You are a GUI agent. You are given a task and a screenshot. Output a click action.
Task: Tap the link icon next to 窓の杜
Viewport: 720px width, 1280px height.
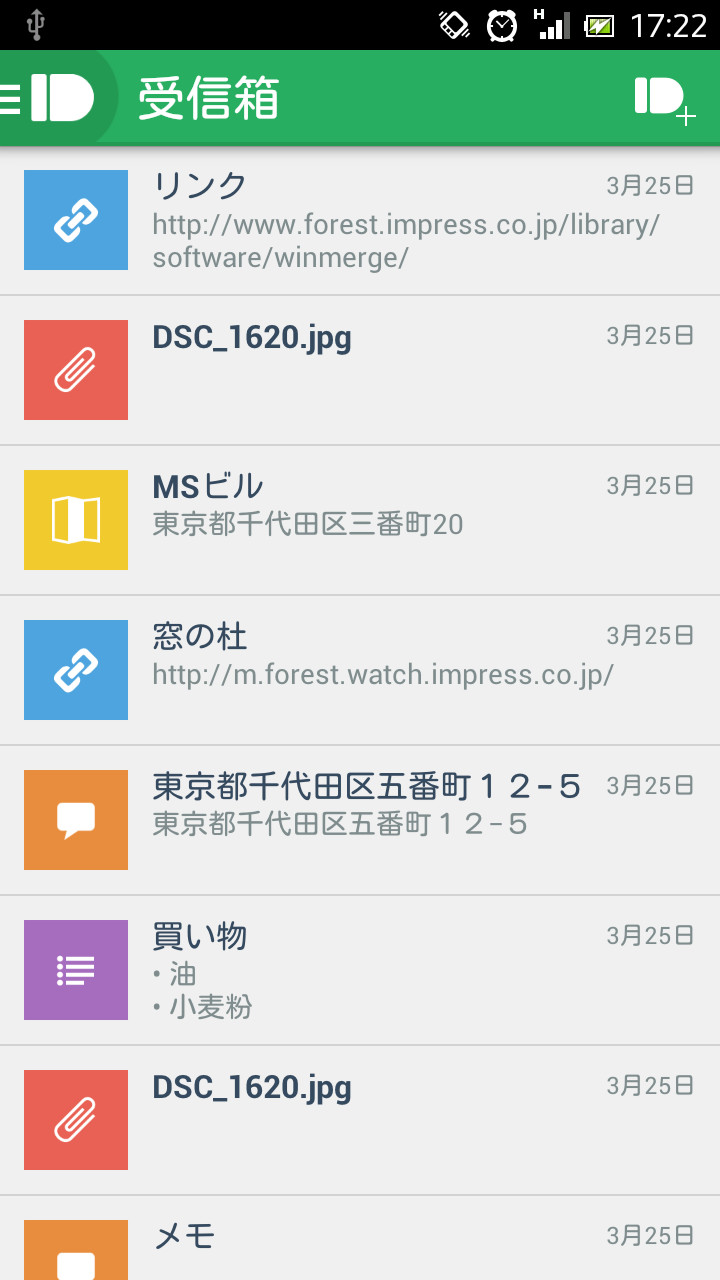pos(75,670)
